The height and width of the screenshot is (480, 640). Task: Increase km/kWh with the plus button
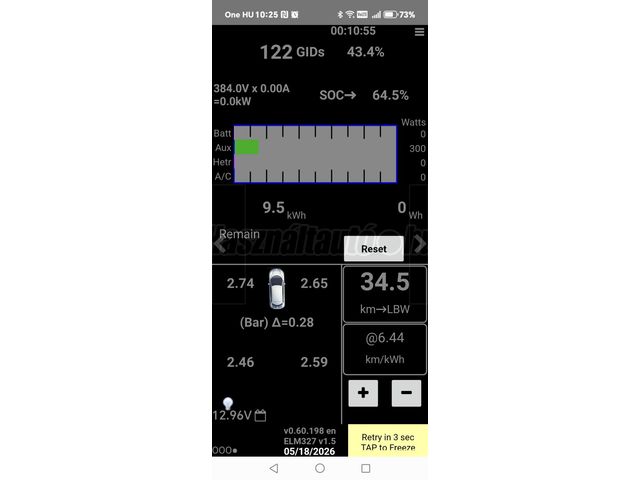(x=363, y=393)
